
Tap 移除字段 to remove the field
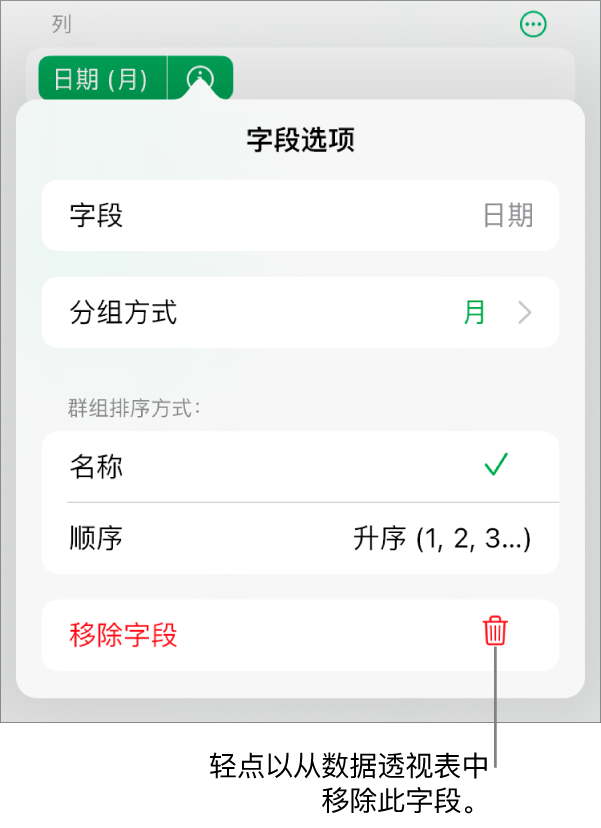tap(300, 634)
